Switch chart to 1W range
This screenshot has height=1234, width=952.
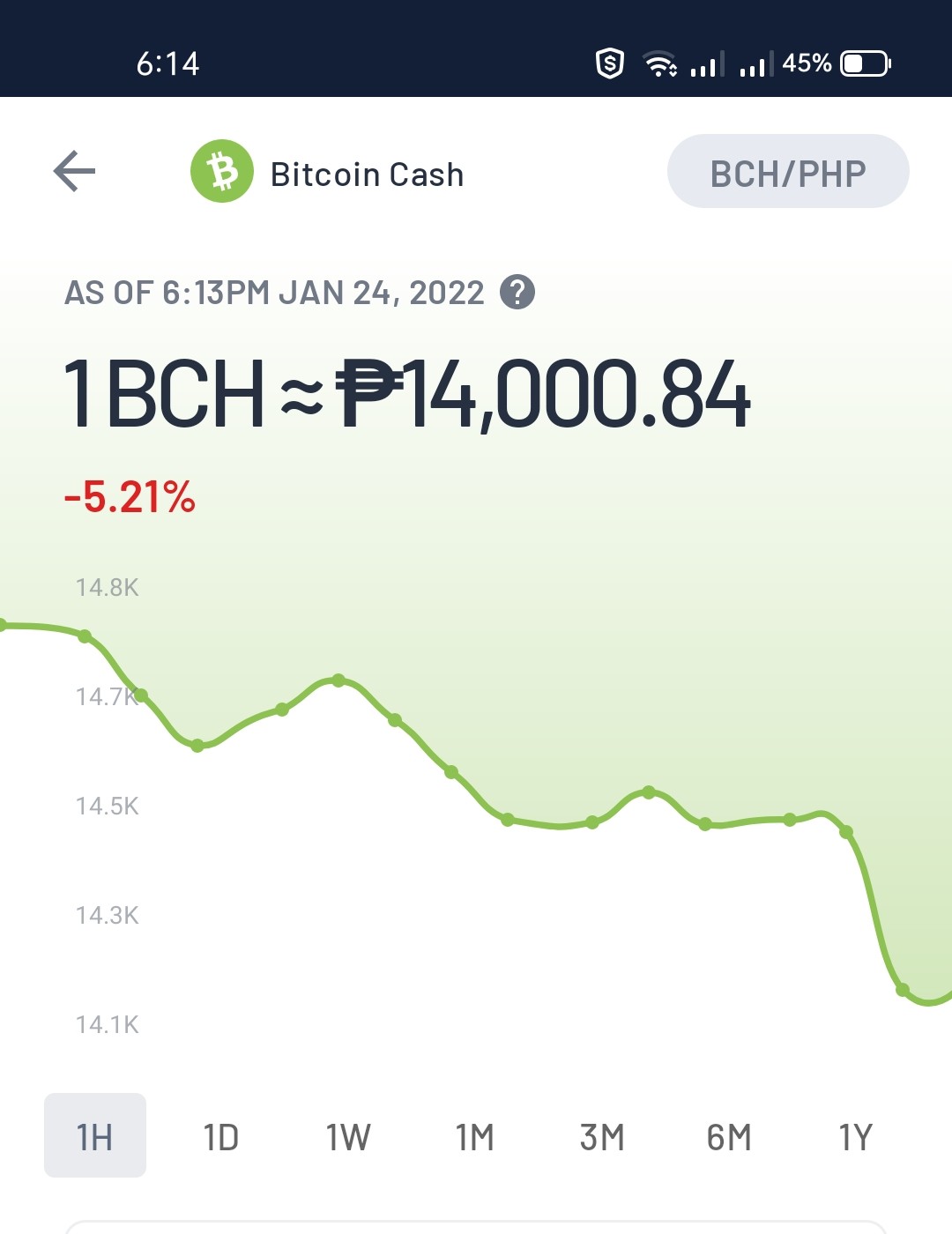(x=348, y=1137)
